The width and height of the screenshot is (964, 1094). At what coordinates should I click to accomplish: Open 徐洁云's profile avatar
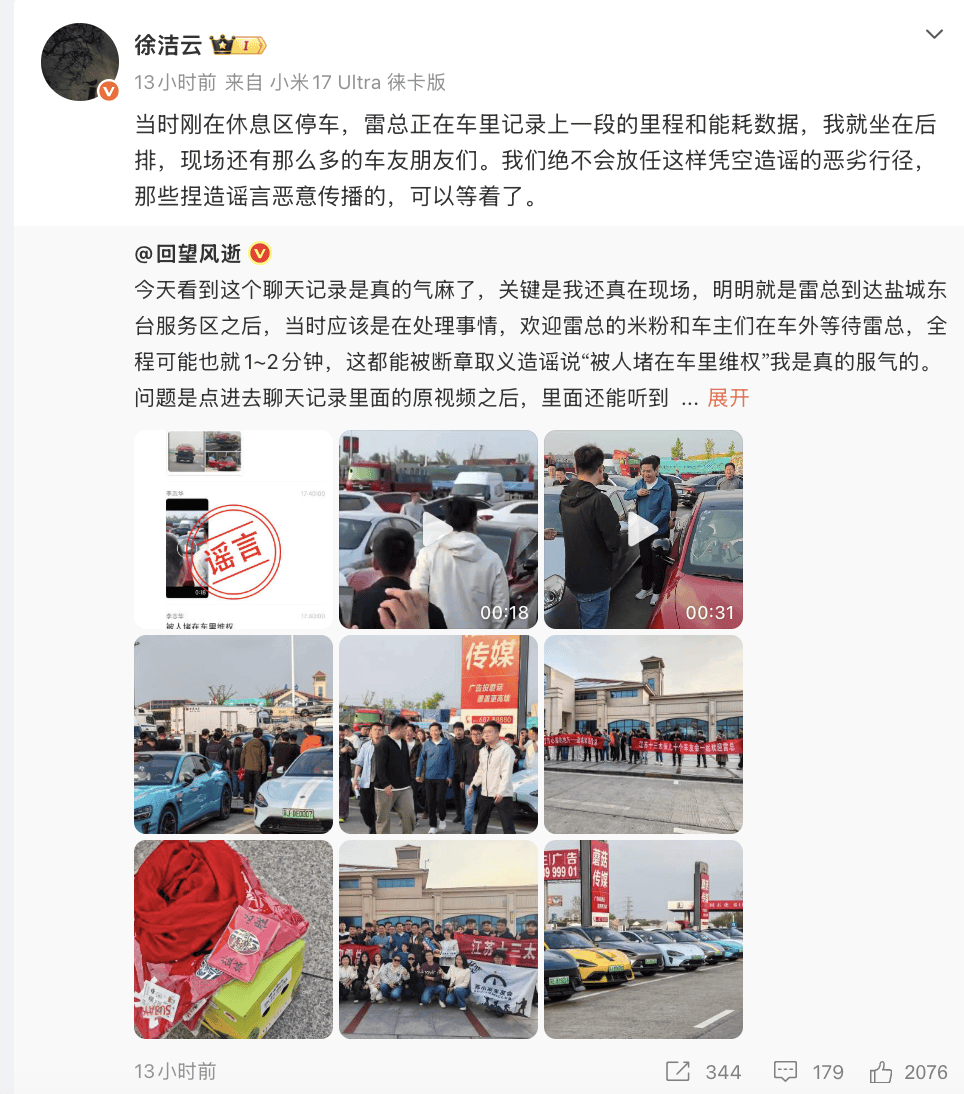tap(80, 62)
